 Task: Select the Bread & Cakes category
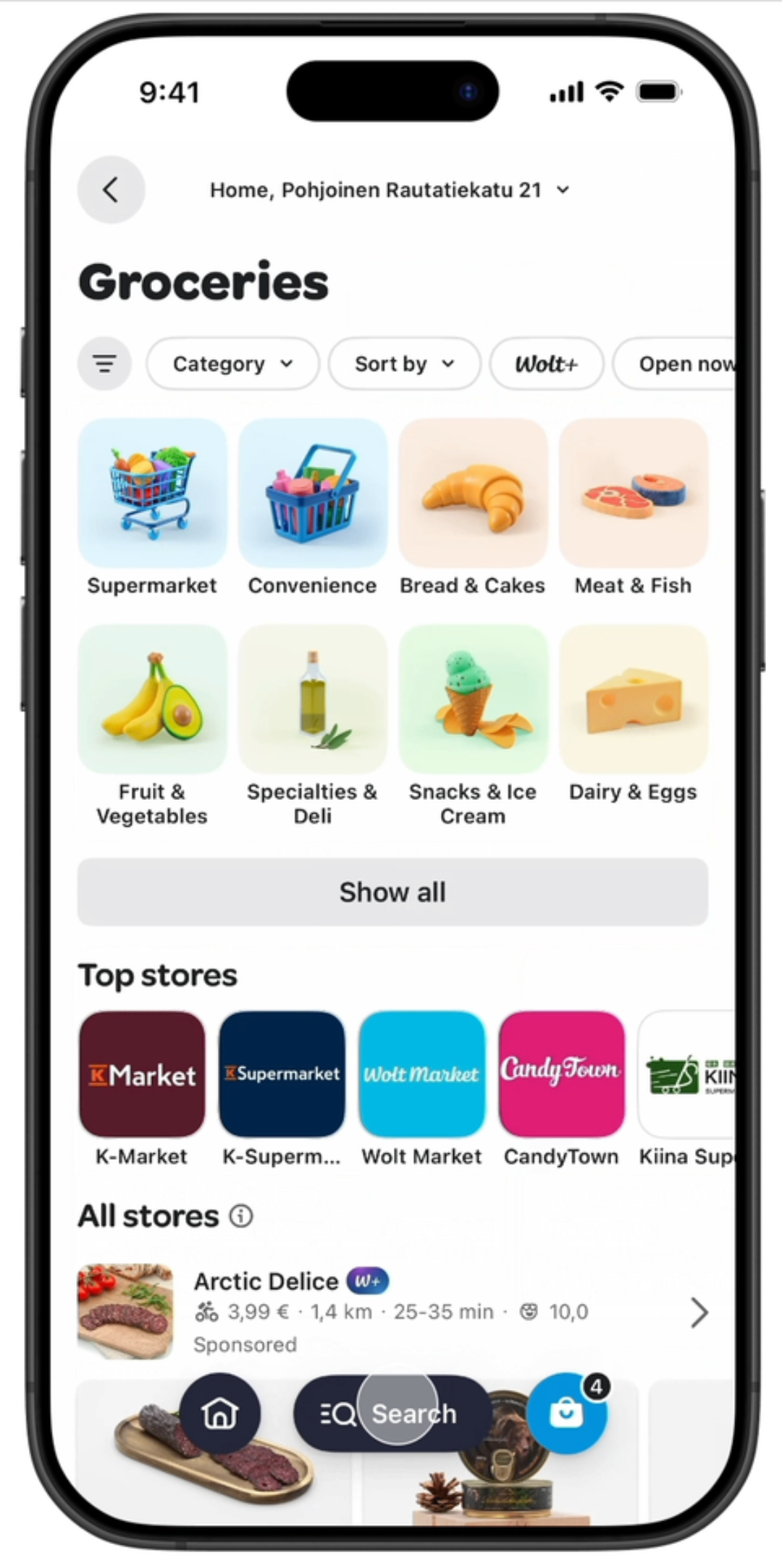click(472, 507)
